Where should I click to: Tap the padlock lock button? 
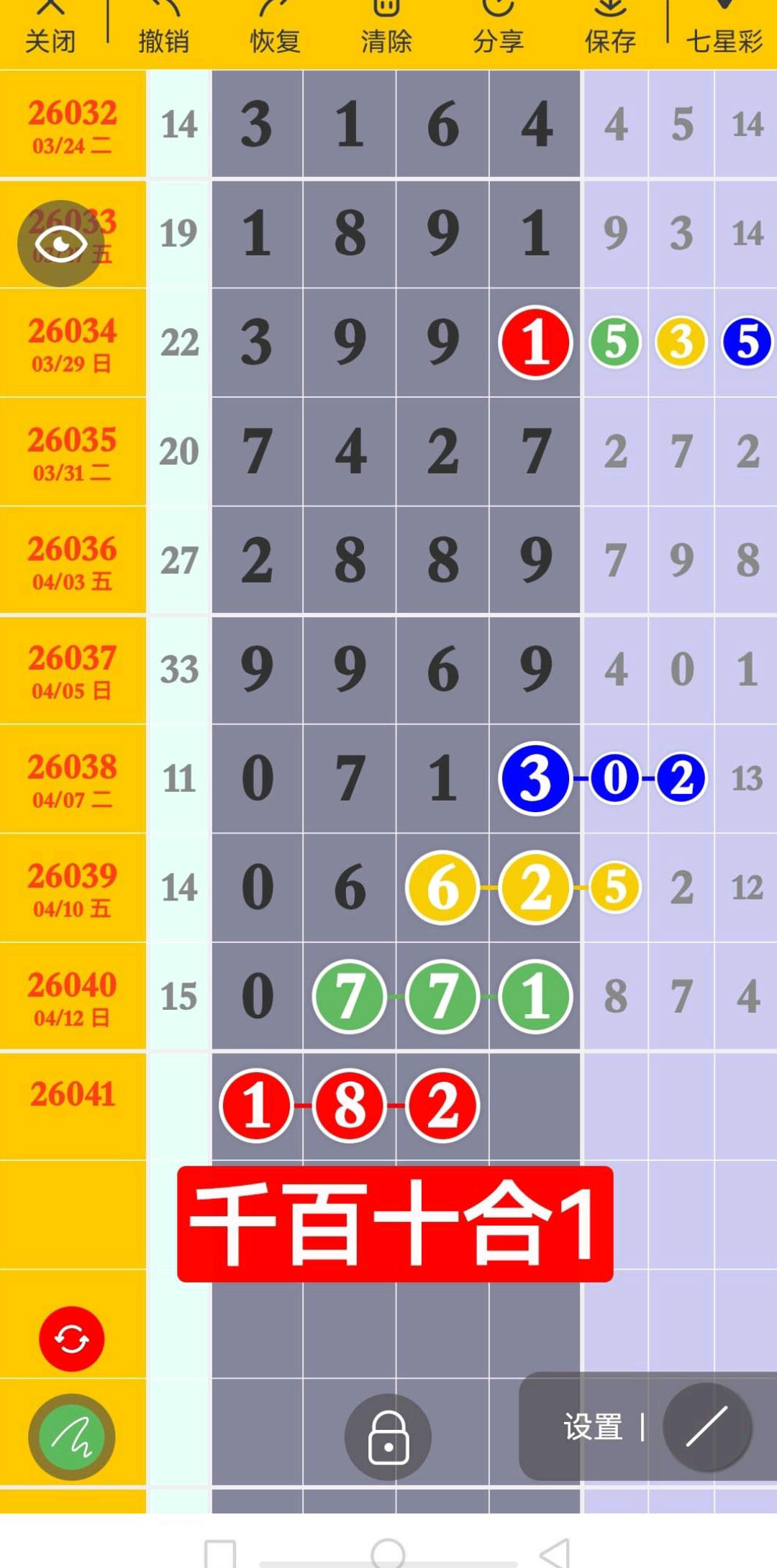(388, 1436)
